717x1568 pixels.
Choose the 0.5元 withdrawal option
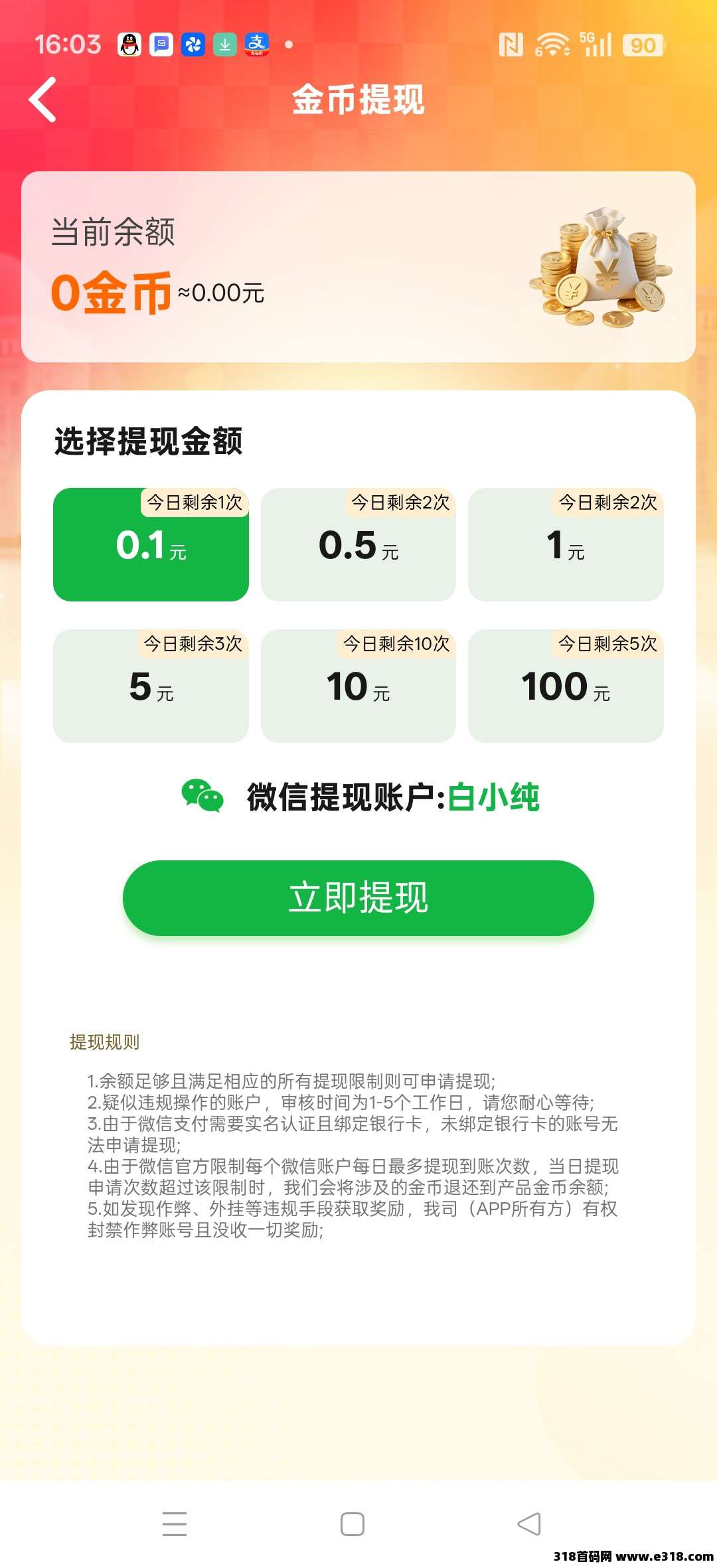coord(358,545)
